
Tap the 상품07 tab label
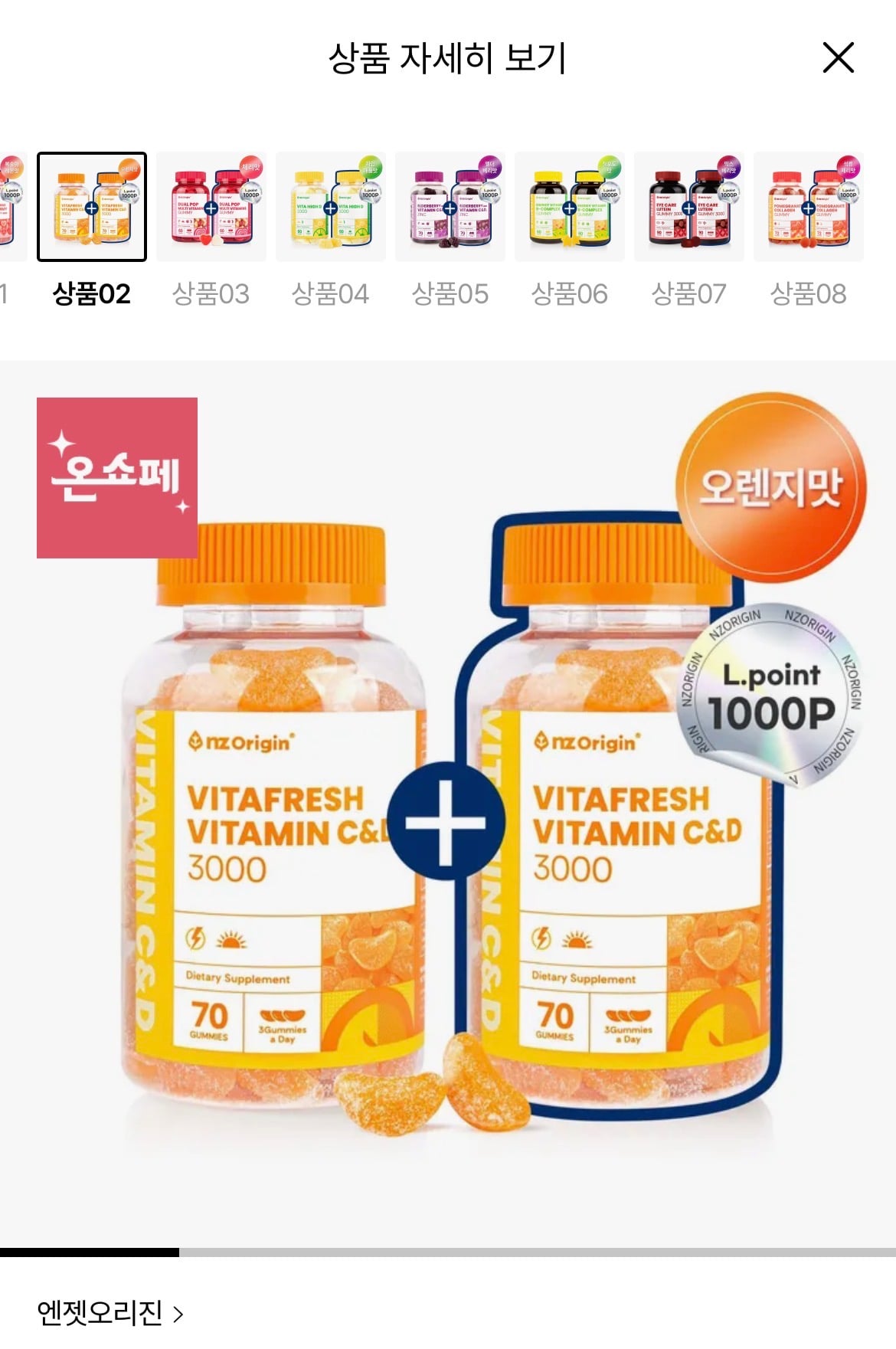tap(689, 292)
